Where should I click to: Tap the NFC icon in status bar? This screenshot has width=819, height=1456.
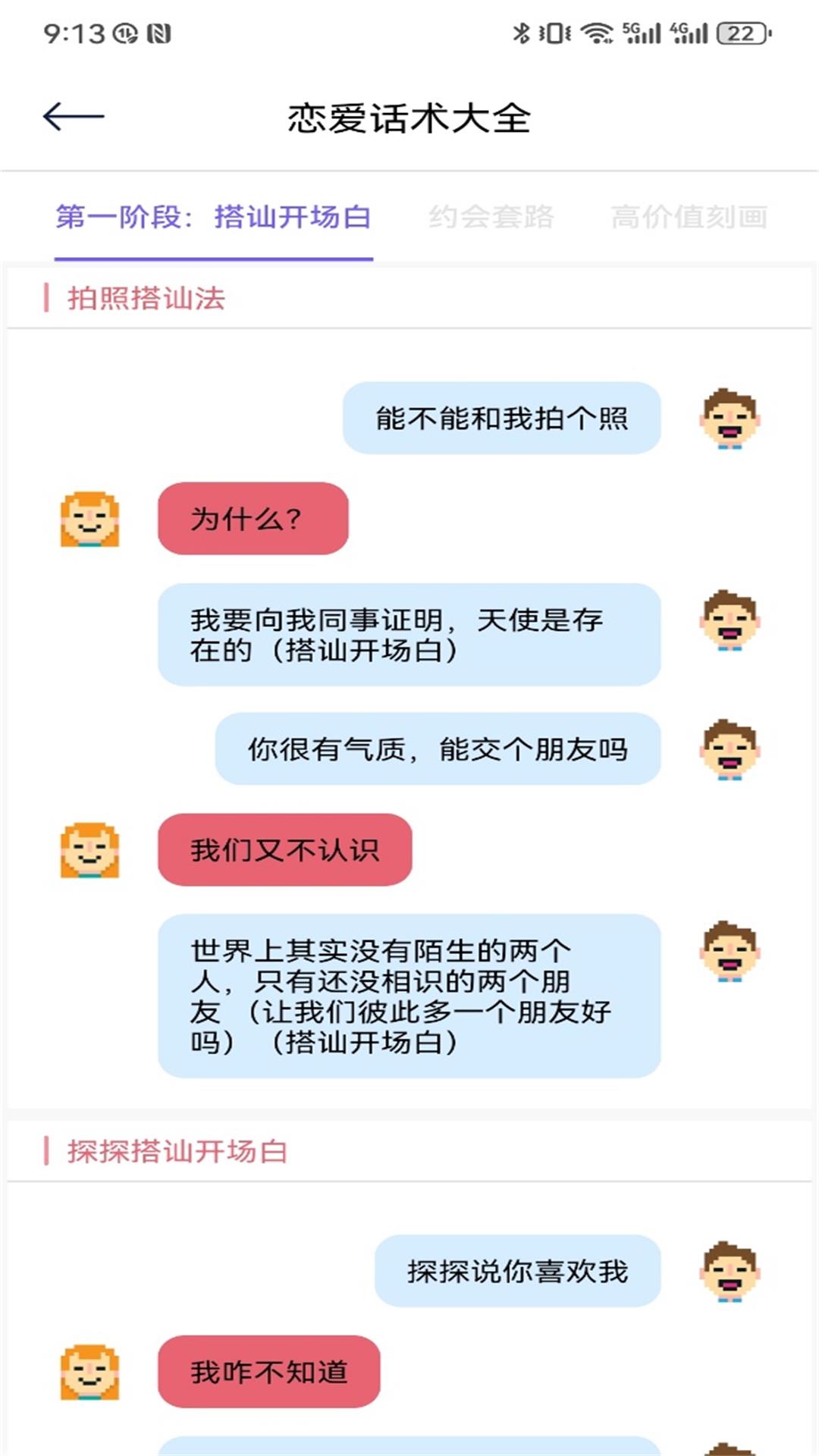pyautogui.click(x=159, y=32)
